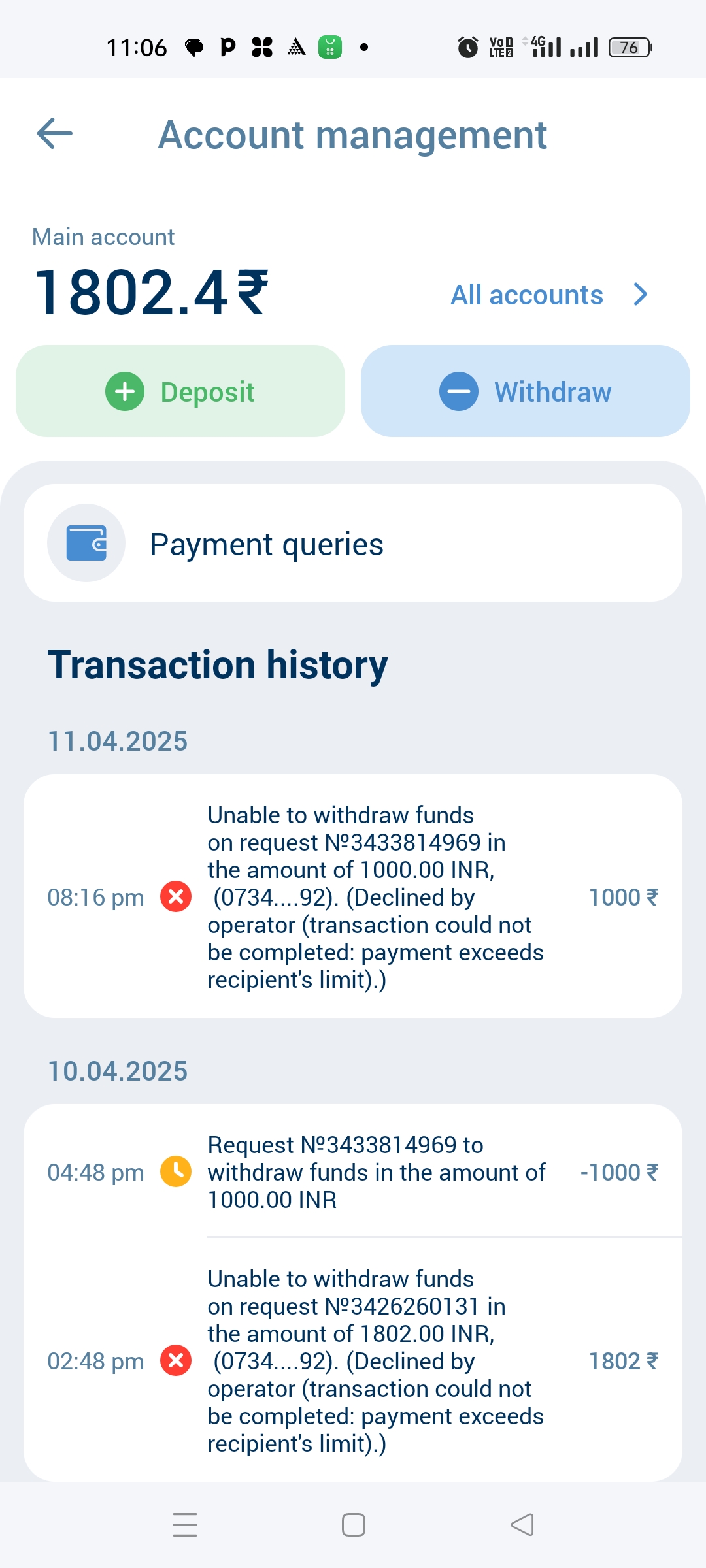Open the 04:48 pm pending withdrawal request
Image resolution: width=706 pixels, height=1568 pixels.
[x=353, y=1172]
